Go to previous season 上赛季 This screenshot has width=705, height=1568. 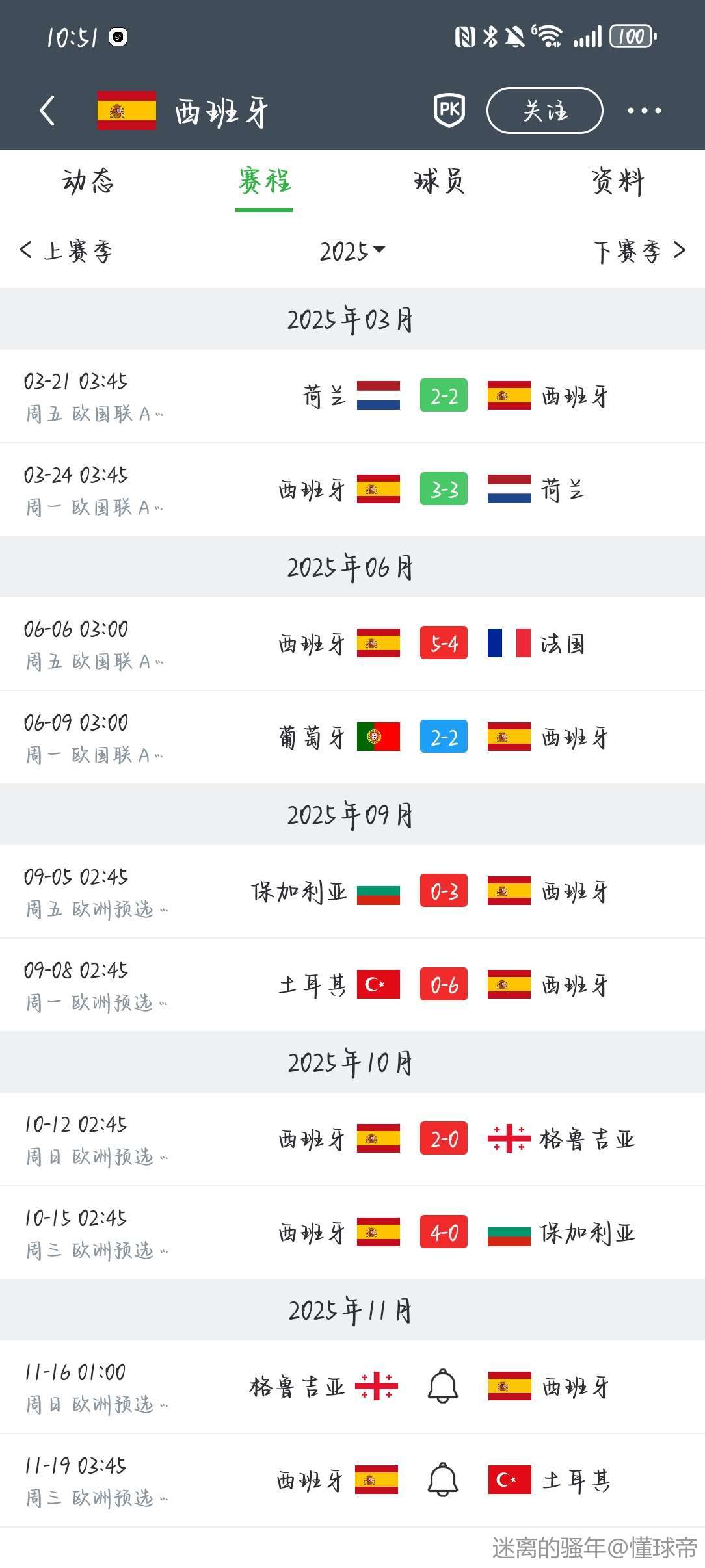coord(66,251)
